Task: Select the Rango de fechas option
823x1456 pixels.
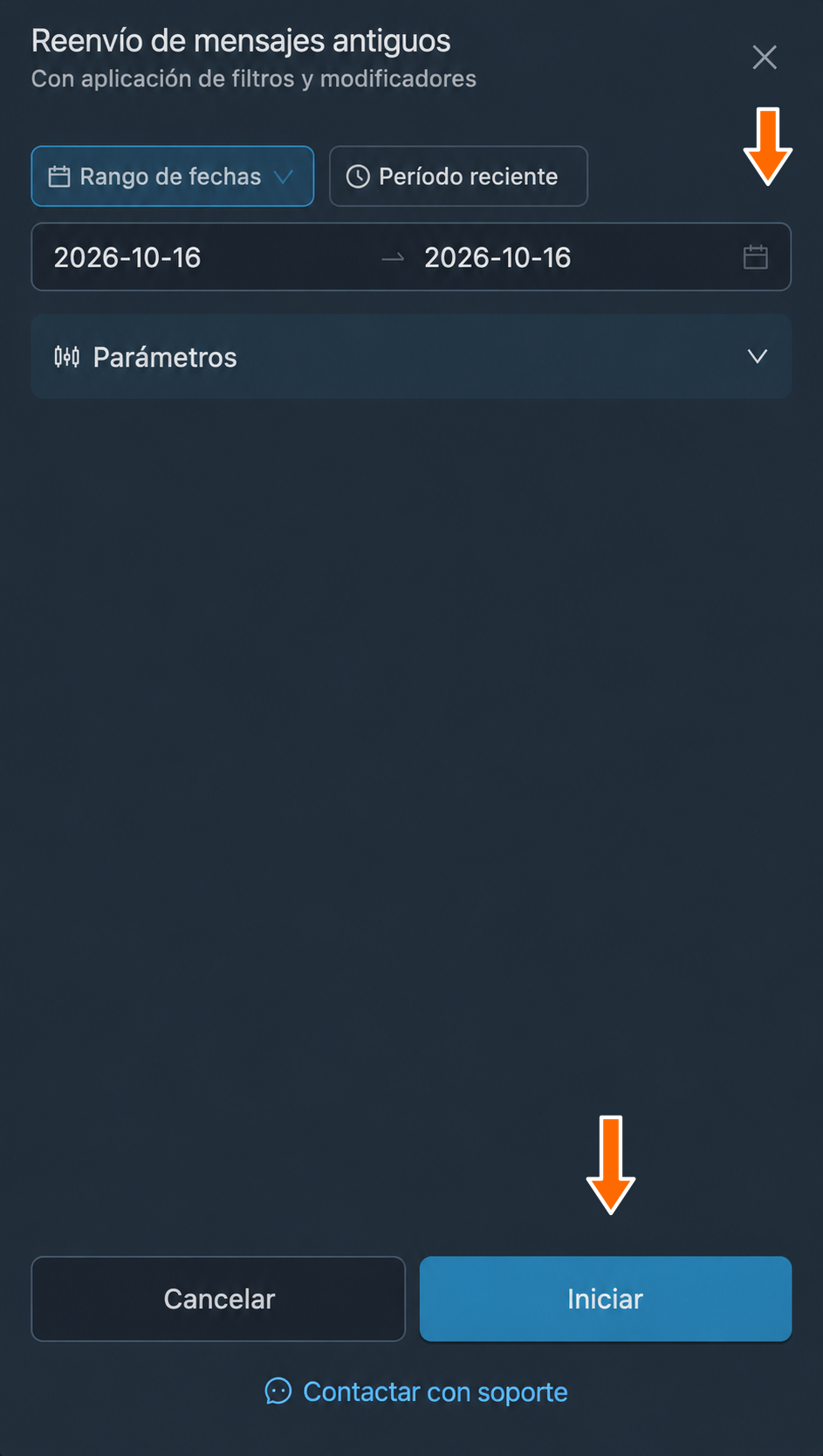Action: 173,176
